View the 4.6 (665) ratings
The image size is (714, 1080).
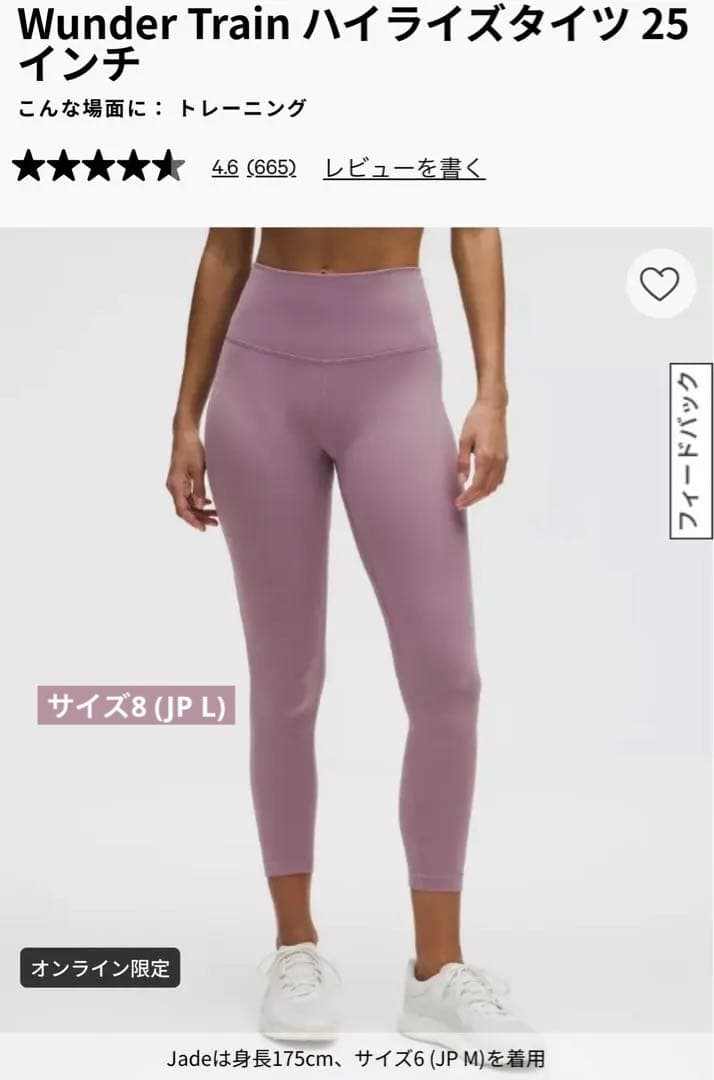tap(254, 168)
